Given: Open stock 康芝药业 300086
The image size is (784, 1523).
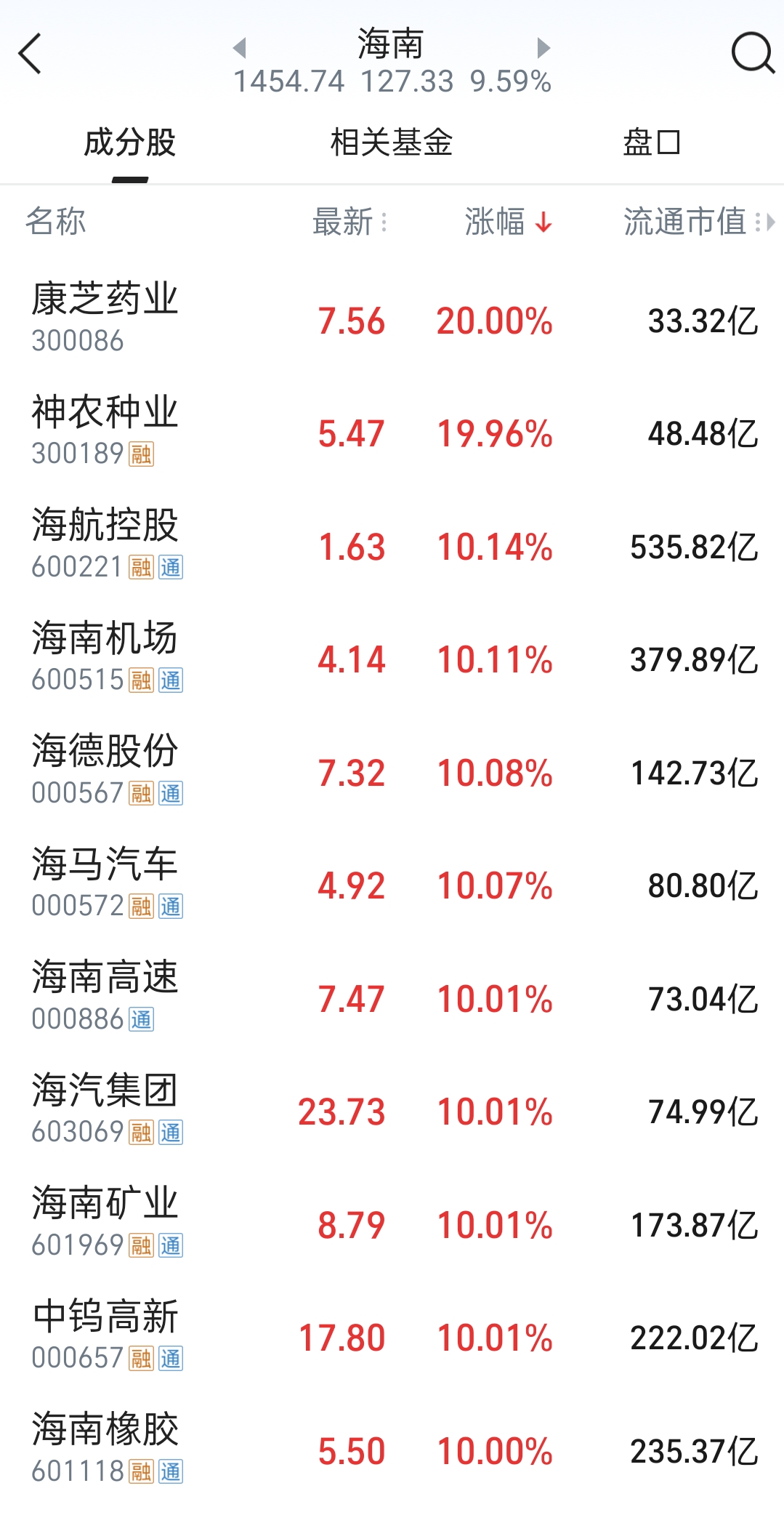Looking at the screenshot, I should [392, 320].
